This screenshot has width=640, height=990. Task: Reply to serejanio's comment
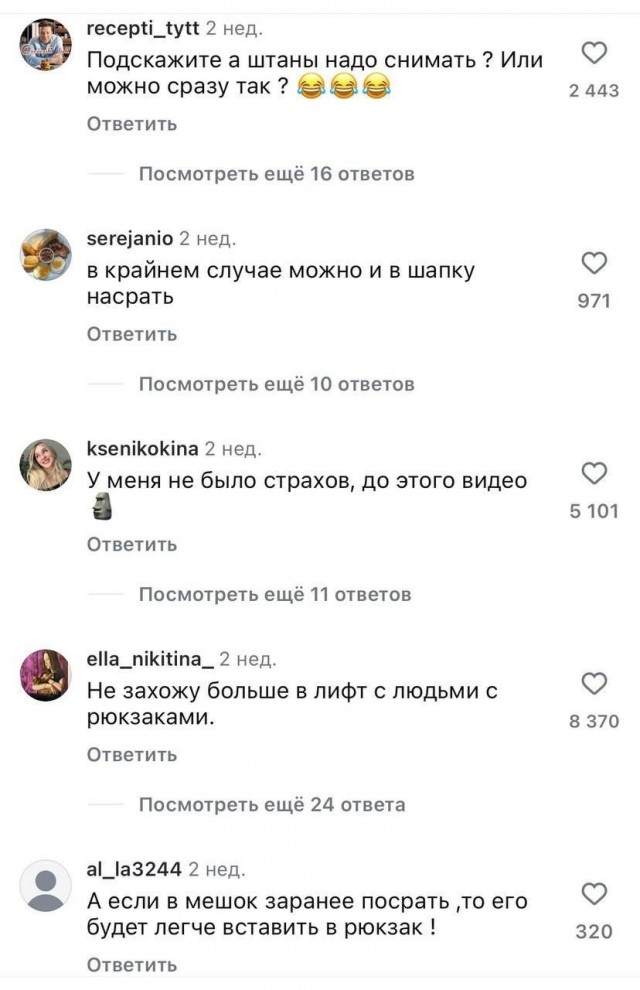[x=132, y=334]
